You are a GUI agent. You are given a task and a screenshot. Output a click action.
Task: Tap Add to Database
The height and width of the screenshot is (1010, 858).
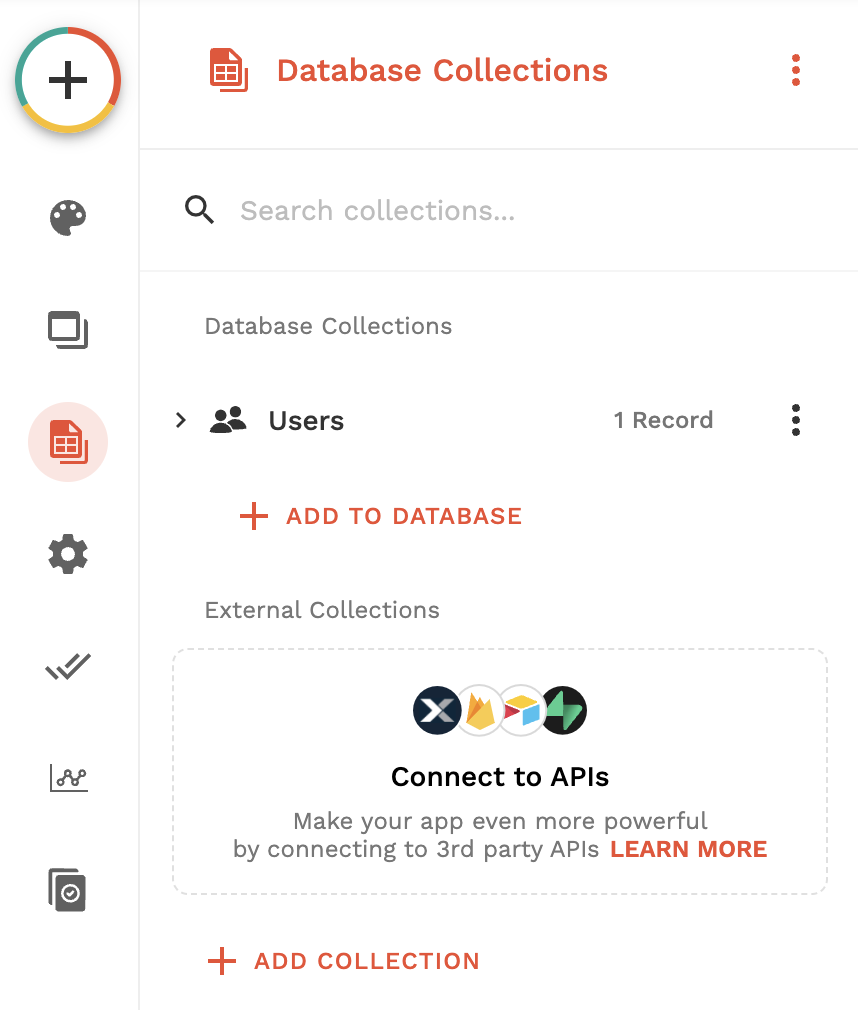[381, 516]
